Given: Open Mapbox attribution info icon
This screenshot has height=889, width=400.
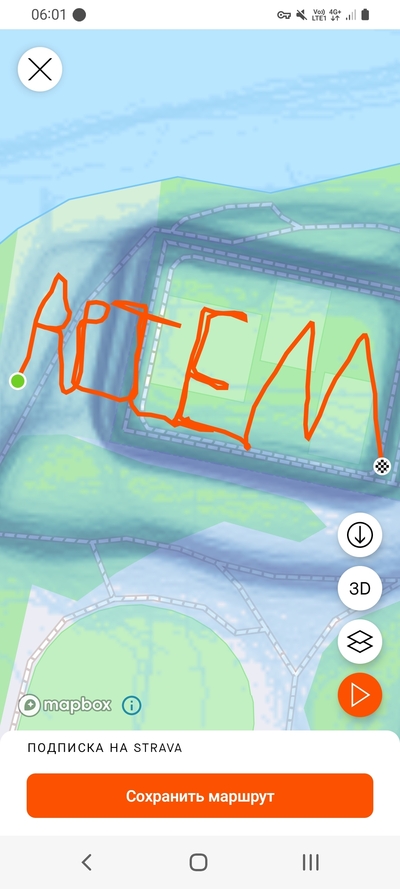Looking at the screenshot, I should pos(131,705).
